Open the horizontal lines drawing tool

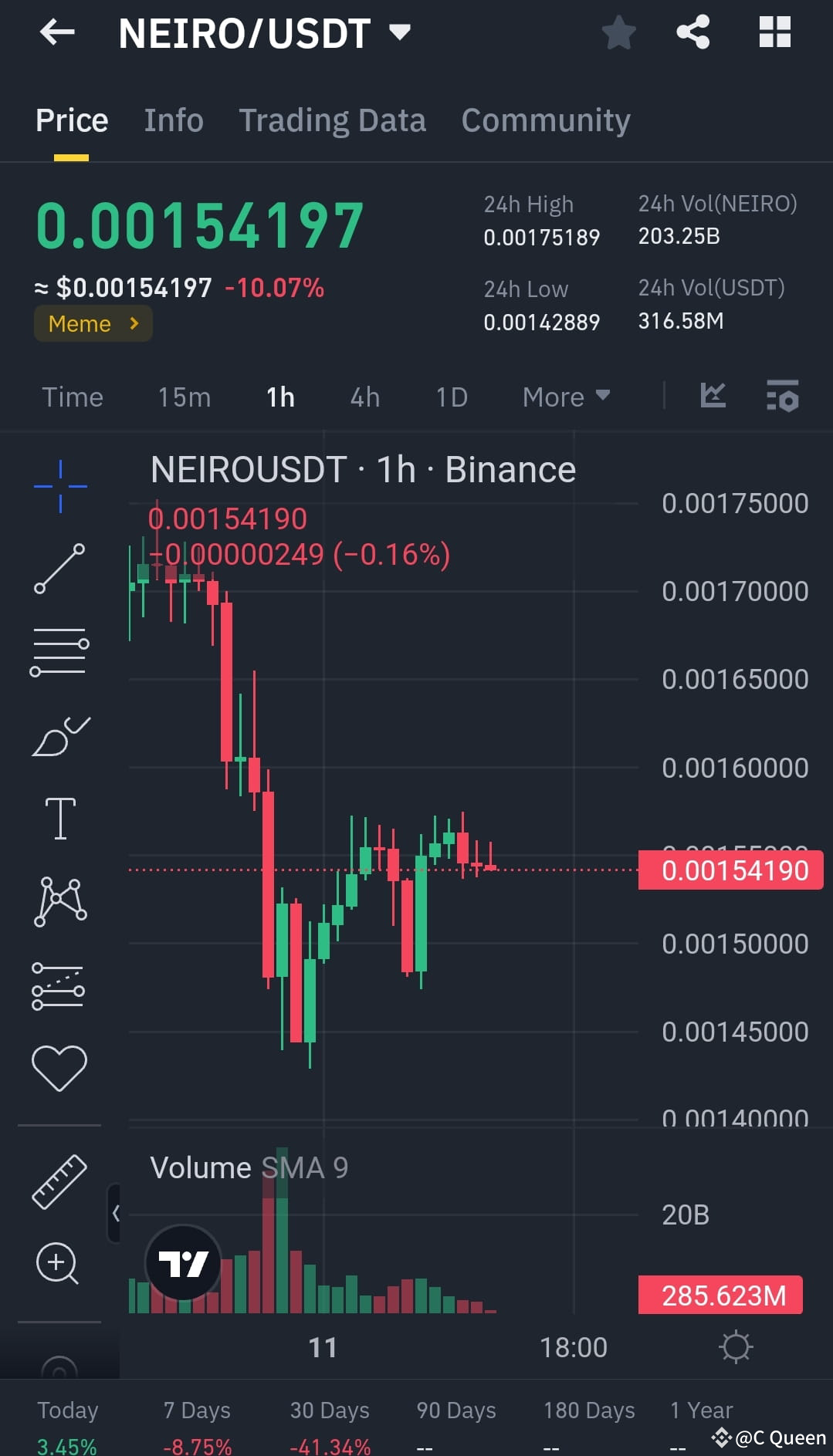(x=59, y=652)
